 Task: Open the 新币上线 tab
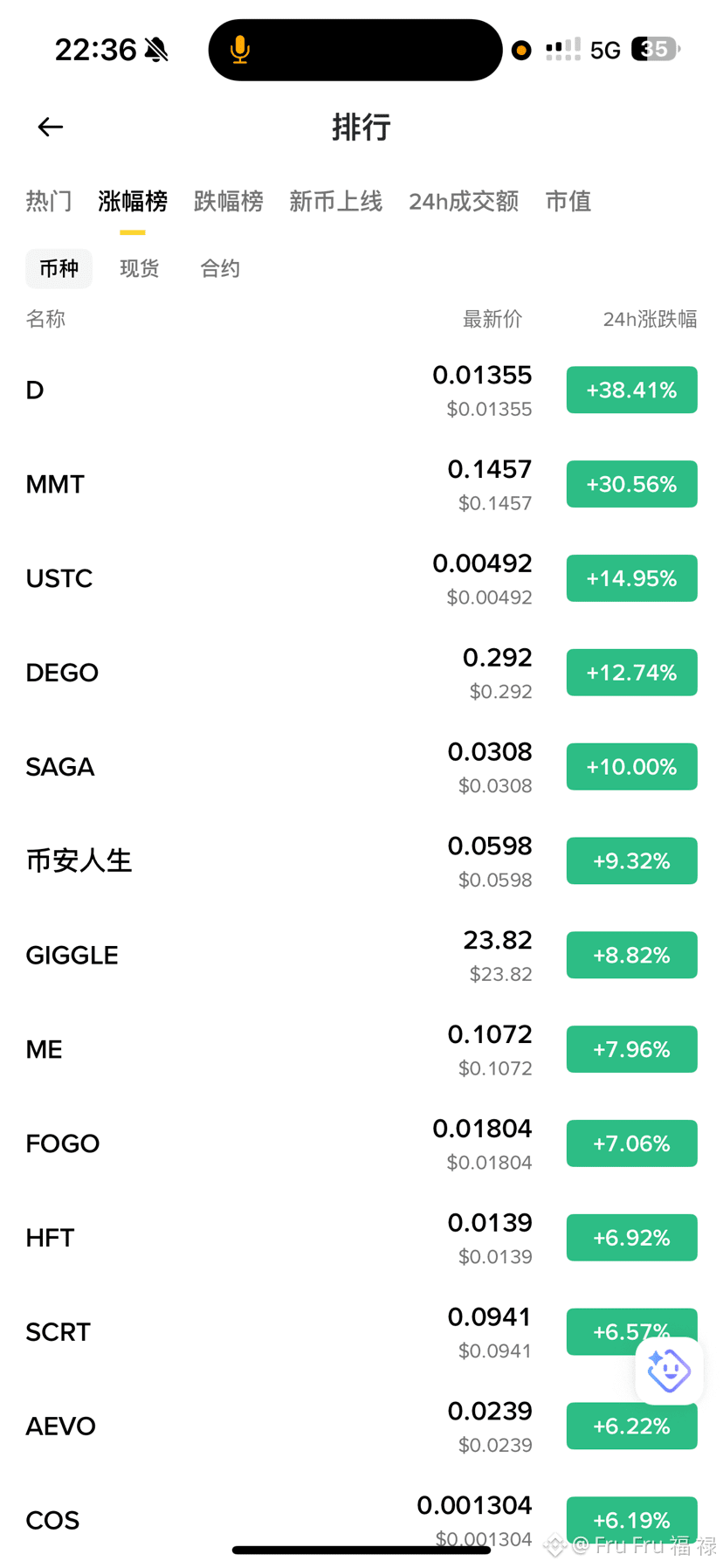tap(336, 202)
